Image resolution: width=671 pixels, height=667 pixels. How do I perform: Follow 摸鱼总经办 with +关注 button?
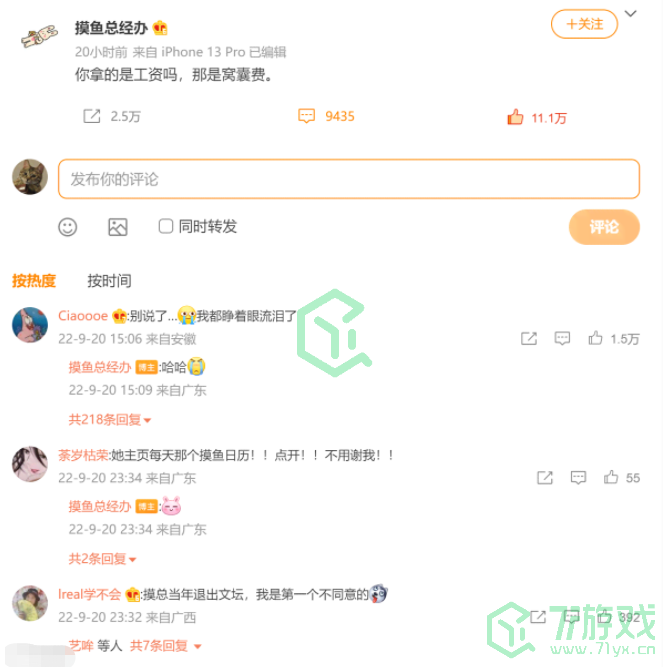(584, 24)
